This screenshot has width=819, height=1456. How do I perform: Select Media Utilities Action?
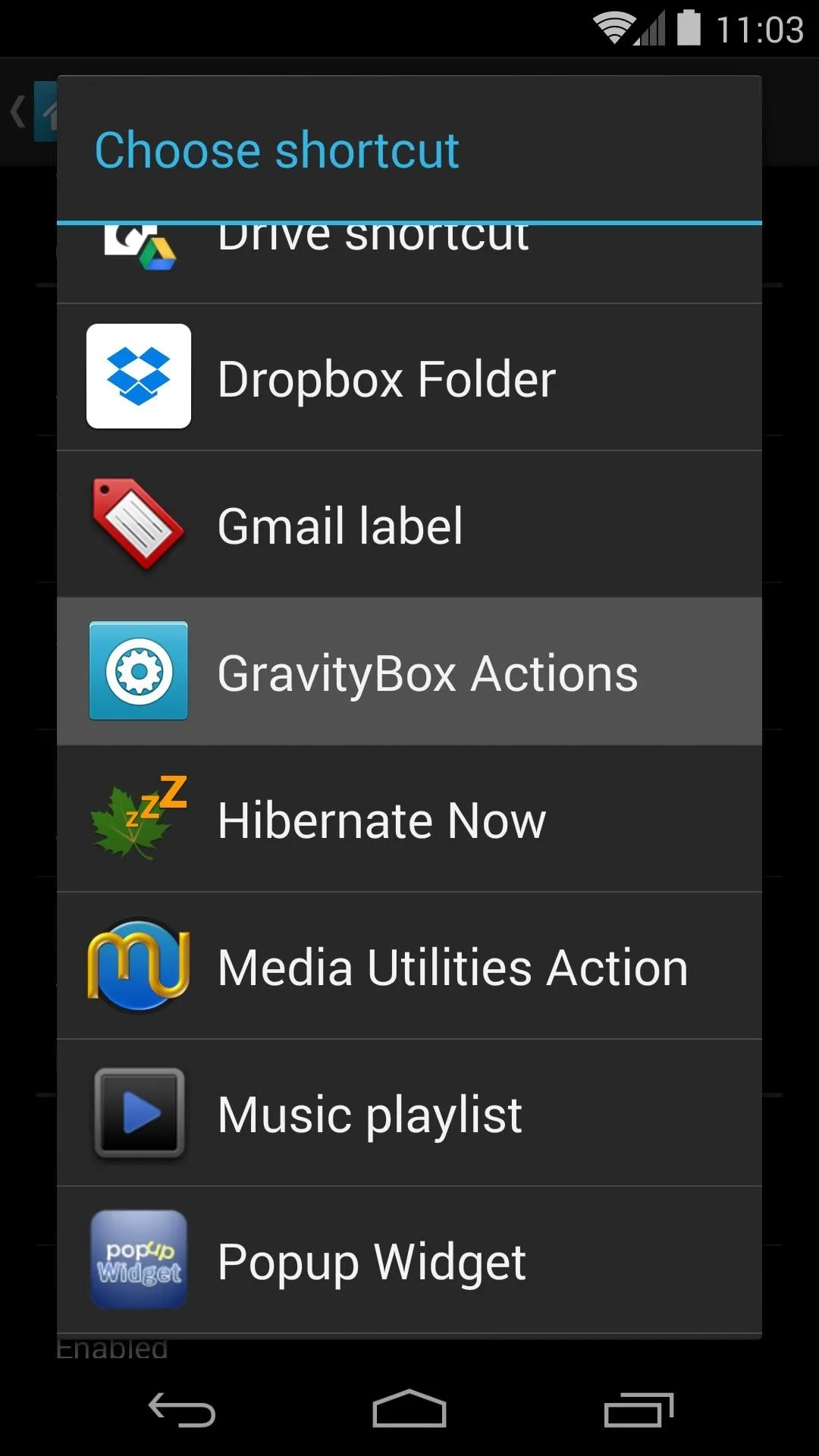(x=409, y=966)
